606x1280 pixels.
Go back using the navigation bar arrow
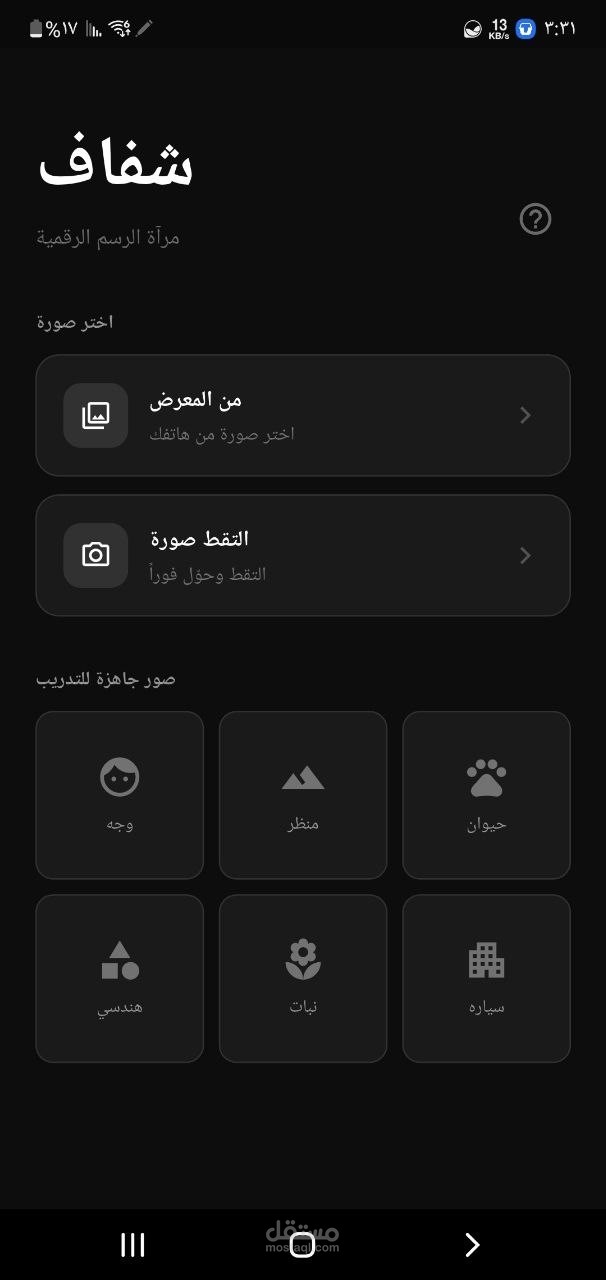coord(472,1244)
